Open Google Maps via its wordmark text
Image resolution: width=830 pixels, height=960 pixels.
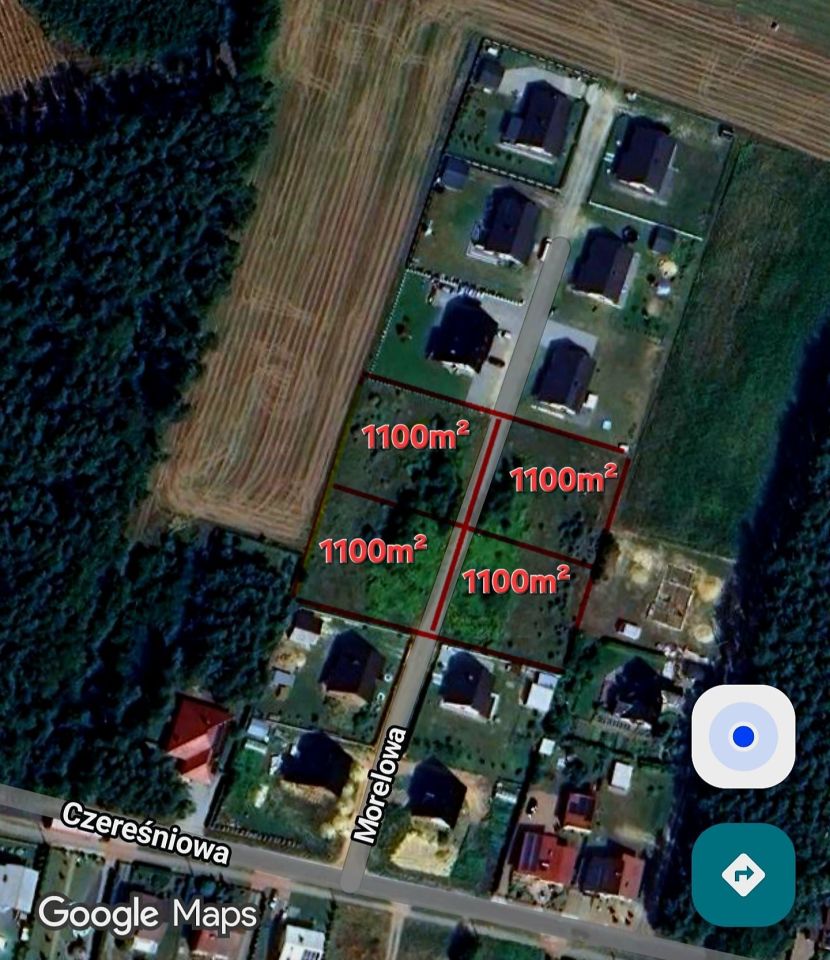(146, 913)
